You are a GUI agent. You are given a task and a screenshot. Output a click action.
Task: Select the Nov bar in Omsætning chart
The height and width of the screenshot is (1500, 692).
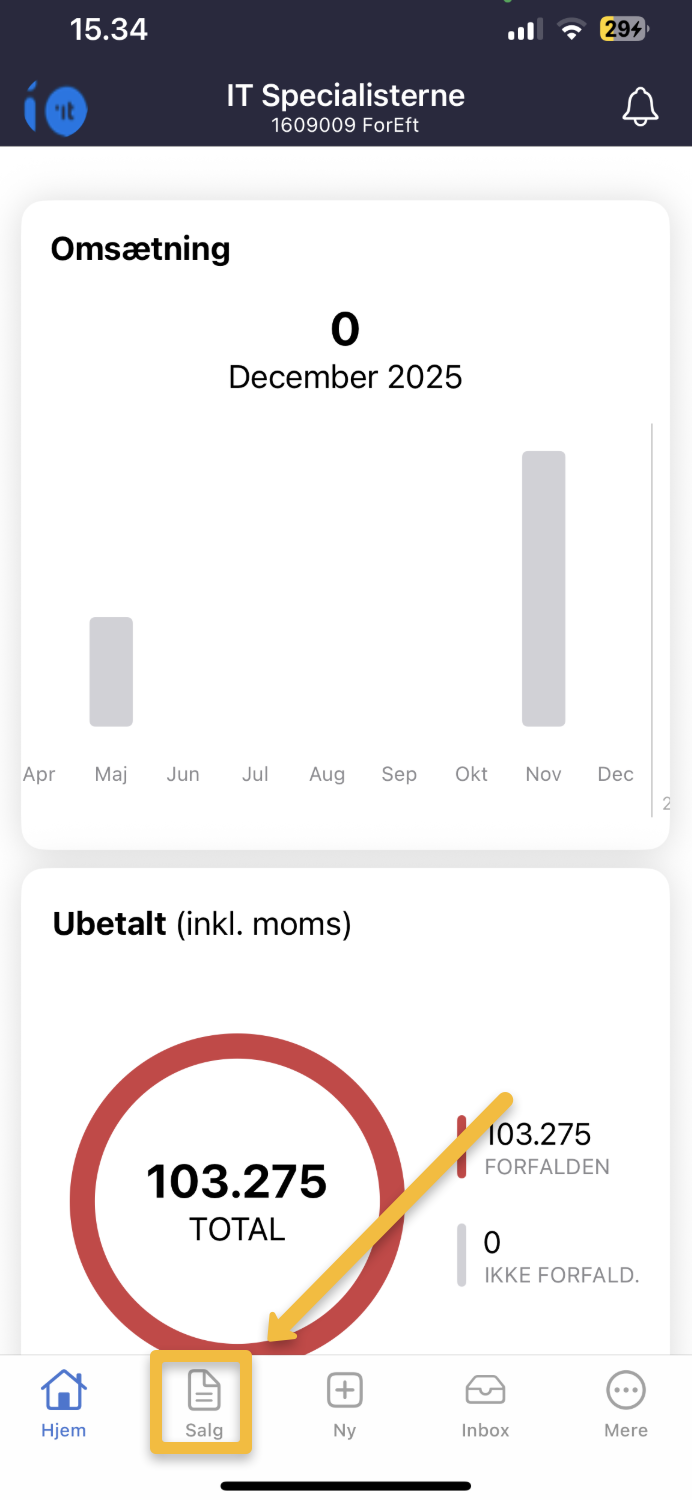point(543,588)
